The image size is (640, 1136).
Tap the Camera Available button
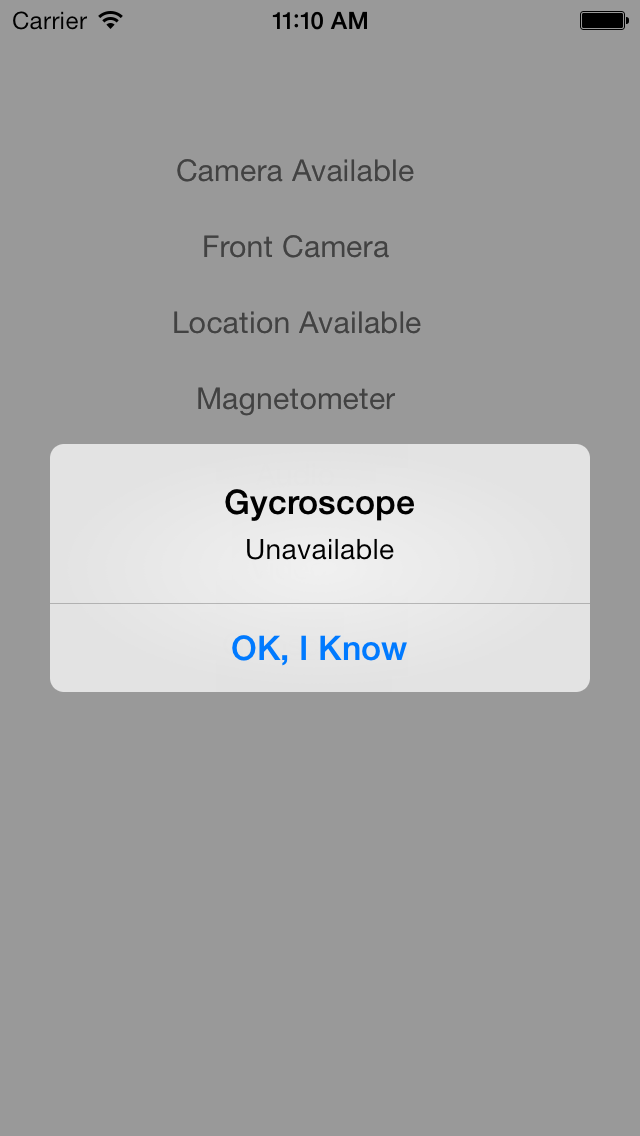(x=295, y=171)
